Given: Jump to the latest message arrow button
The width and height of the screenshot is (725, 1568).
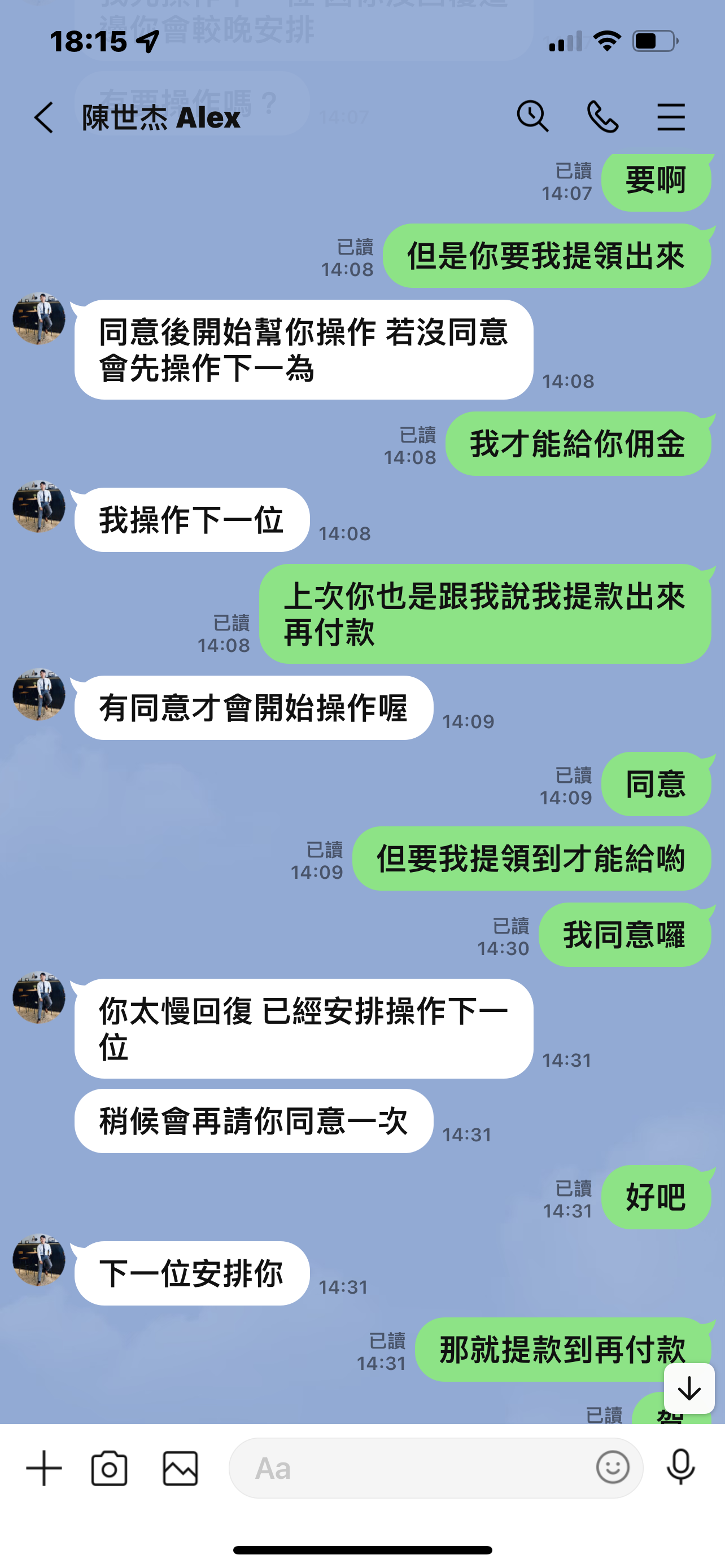Looking at the screenshot, I should [689, 1389].
